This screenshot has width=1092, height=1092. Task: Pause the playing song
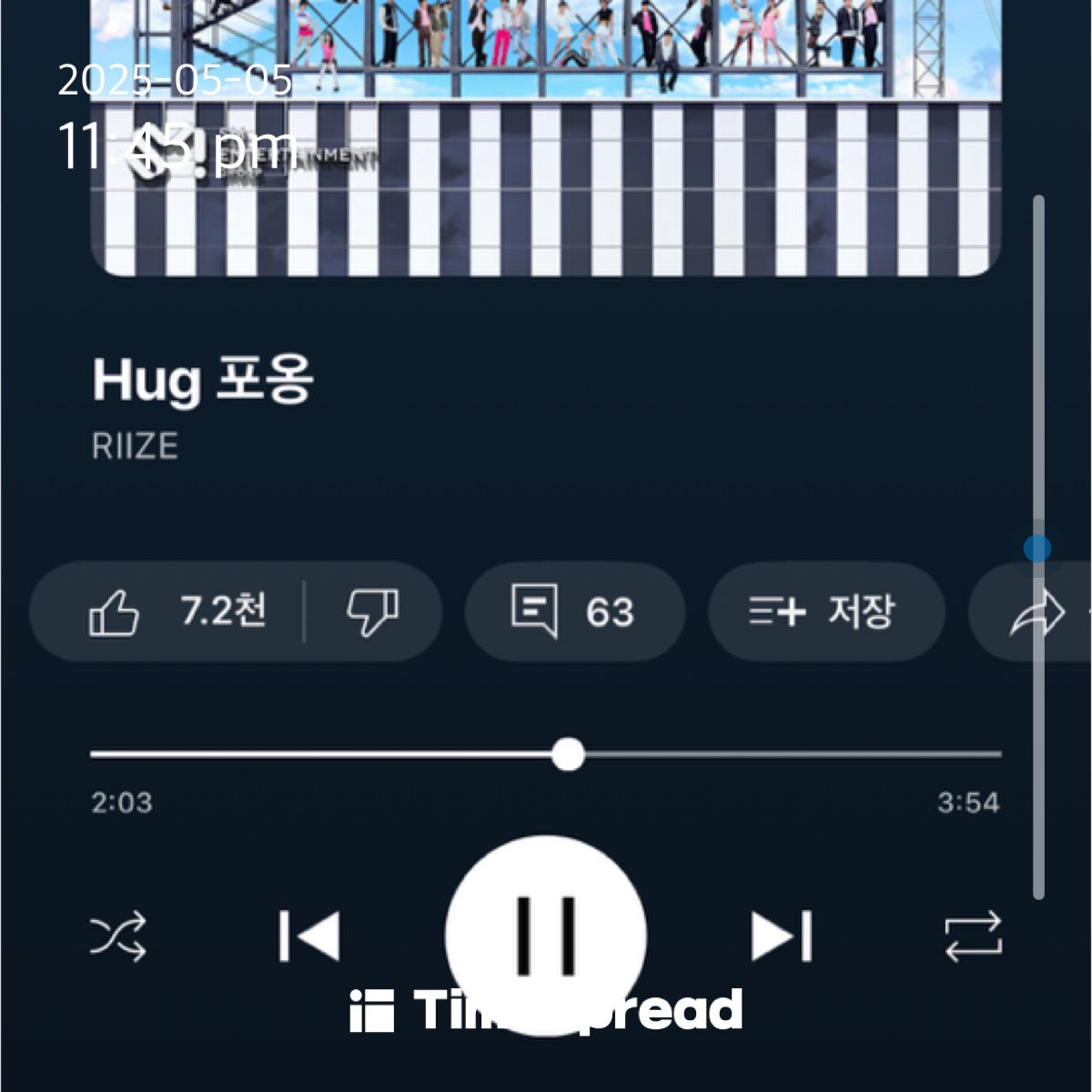[546, 935]
